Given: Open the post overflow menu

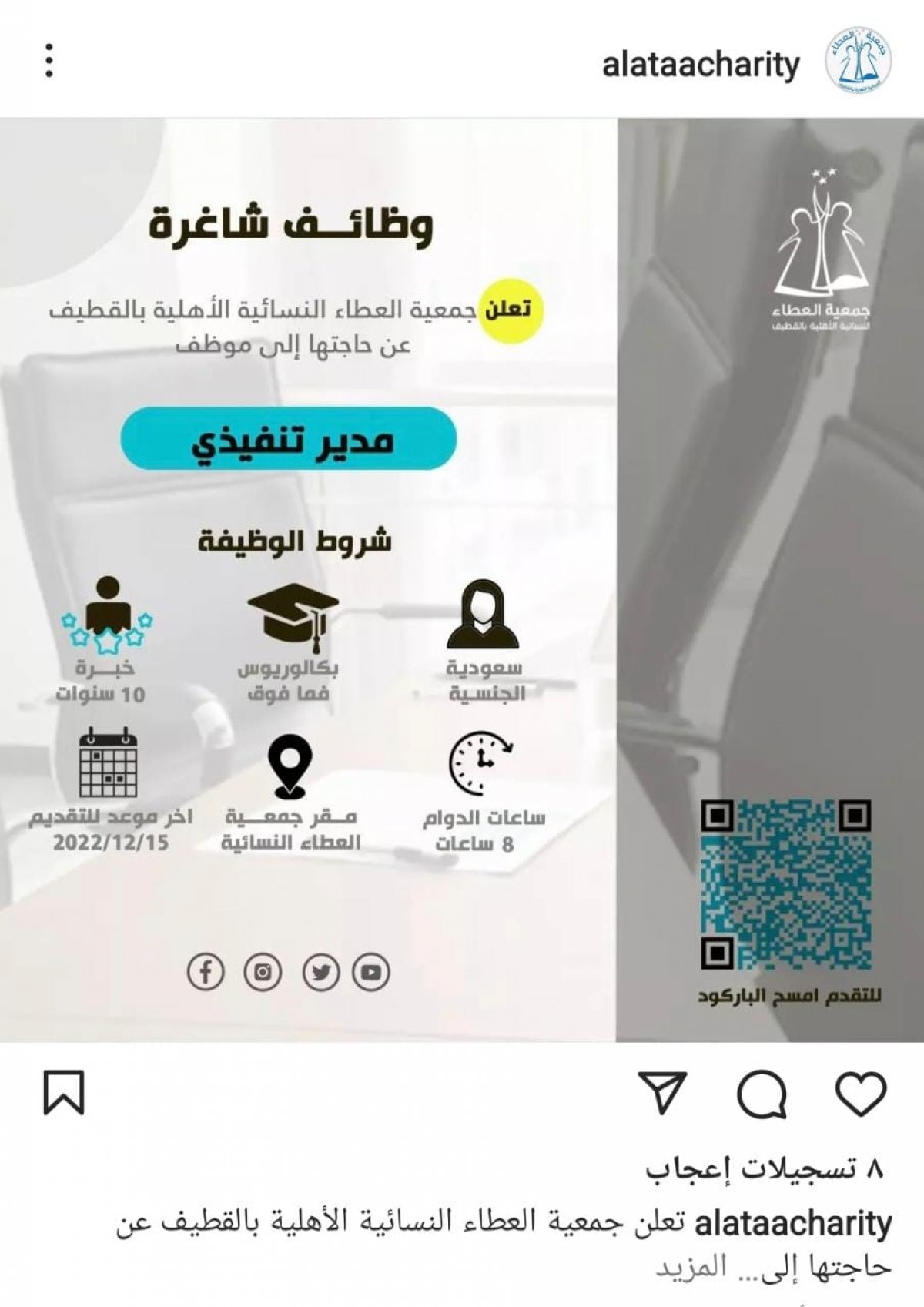Looking at the screenshot, I should click(x=49, y=60).
